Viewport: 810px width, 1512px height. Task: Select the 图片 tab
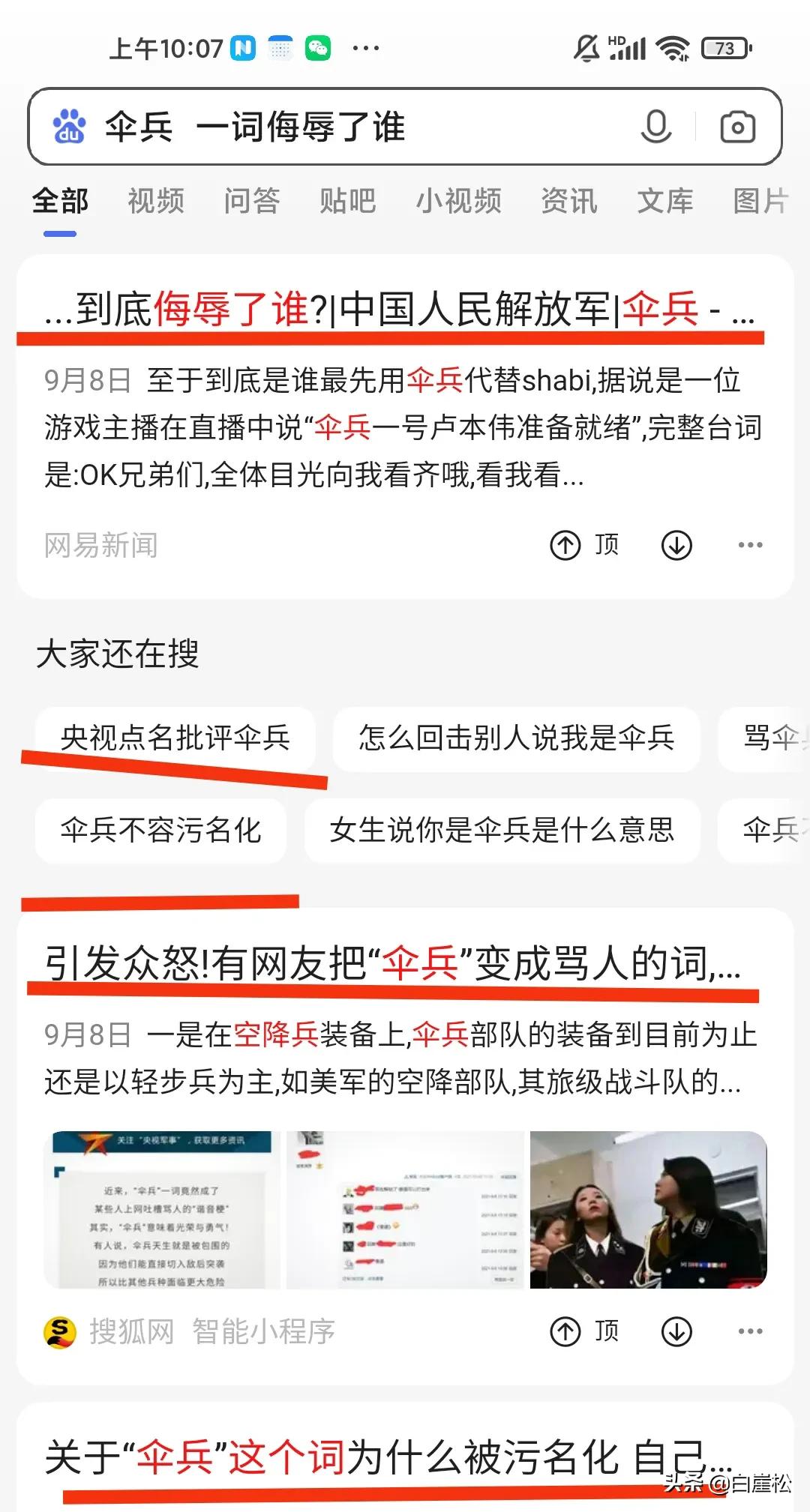[761, 201]
